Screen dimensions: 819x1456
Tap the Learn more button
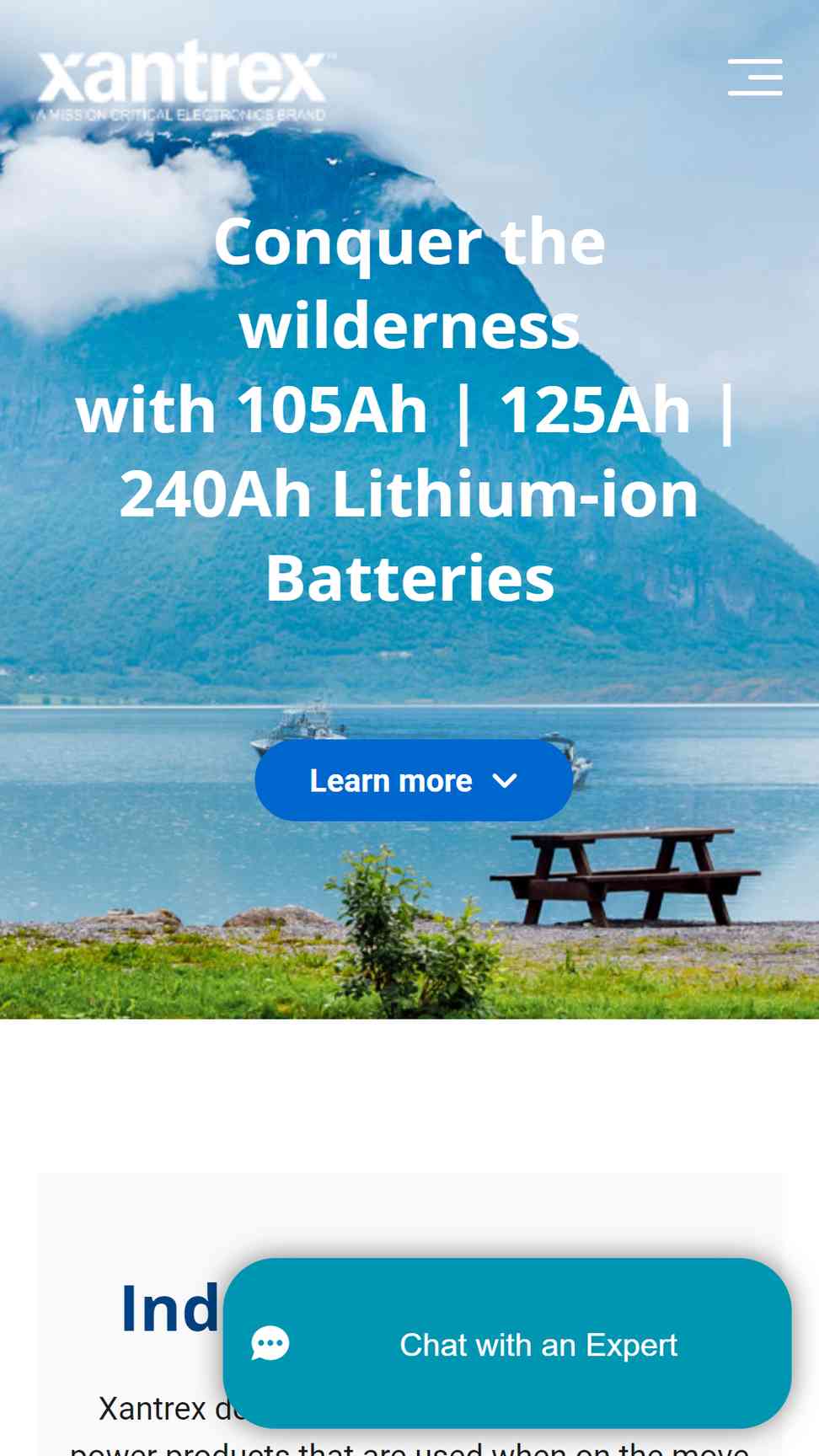pyautogui.click(x=413, y=780)
